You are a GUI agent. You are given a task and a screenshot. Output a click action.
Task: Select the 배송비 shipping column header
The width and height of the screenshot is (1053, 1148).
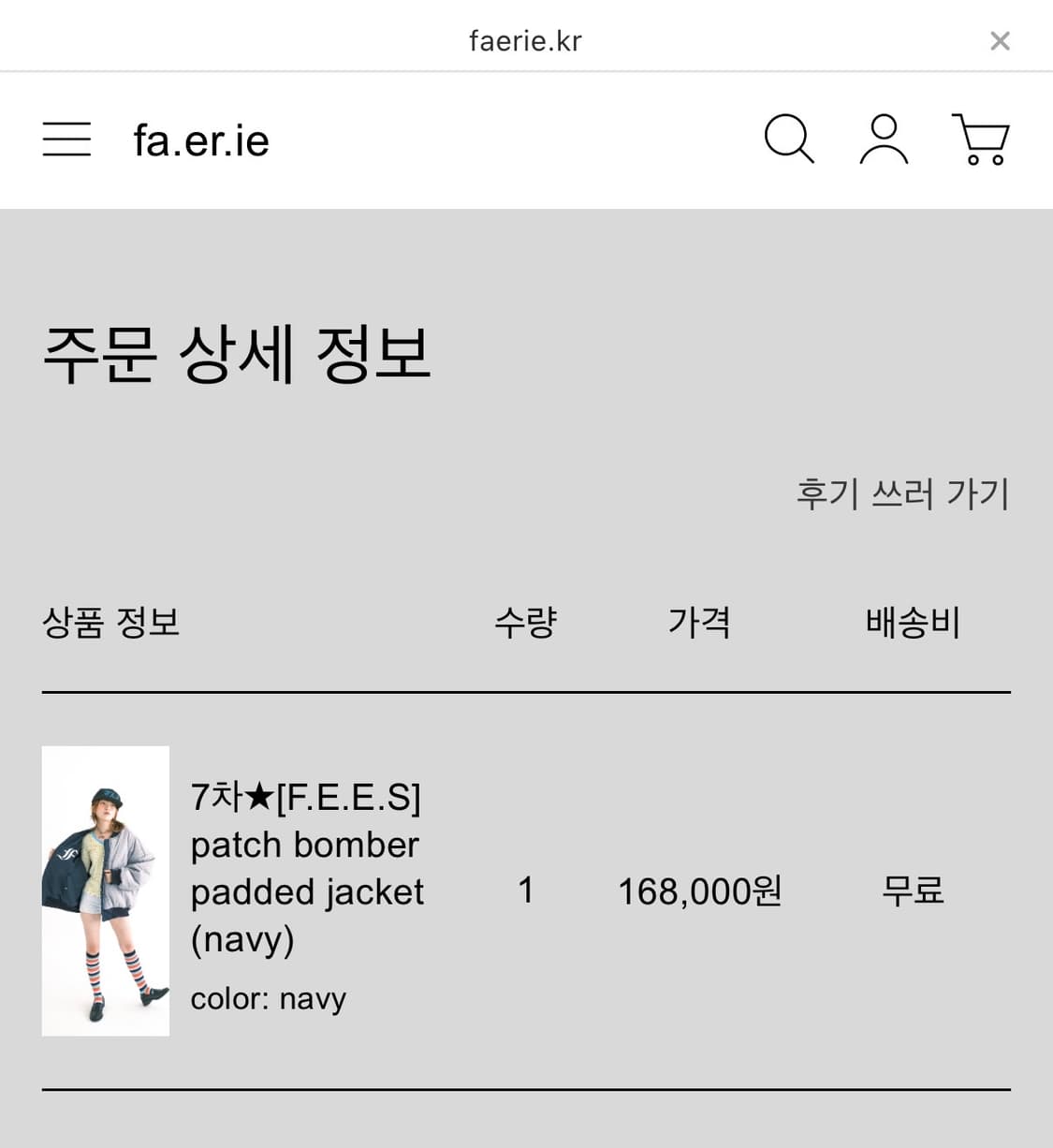tap(913, 621)
